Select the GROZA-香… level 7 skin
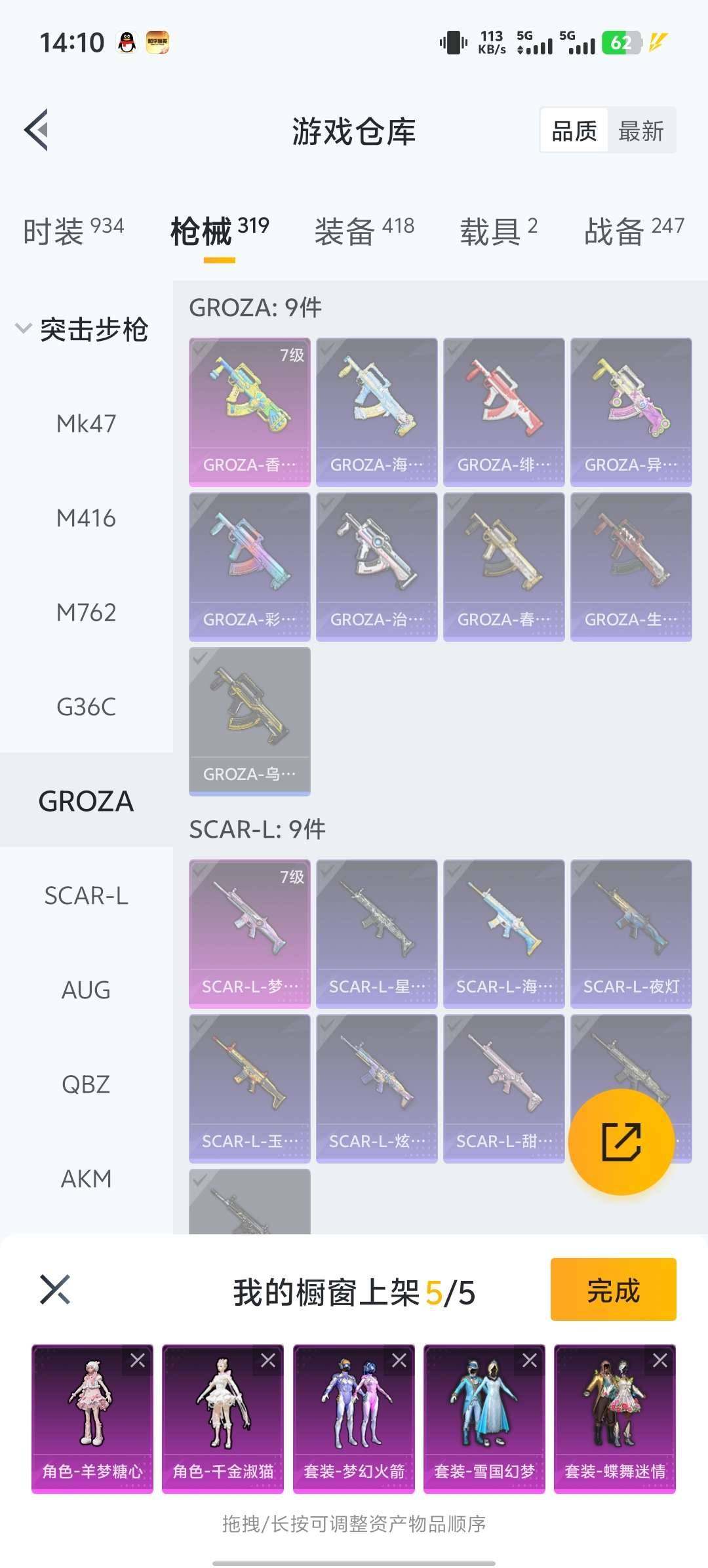This screenshot has height=1568, width=708. coord(249,412)
